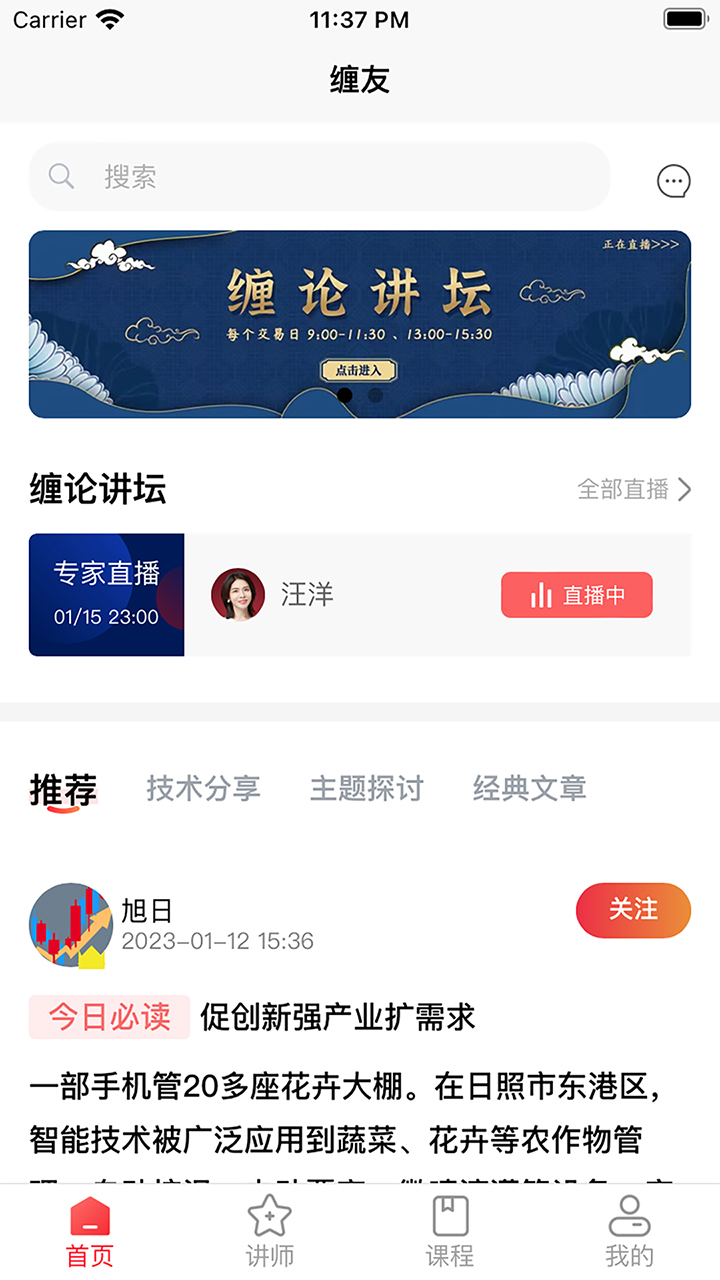Tap the ellipsis more options icon
The height and width of the screenshot is (1280, 720).
click(x=673, y=181)
